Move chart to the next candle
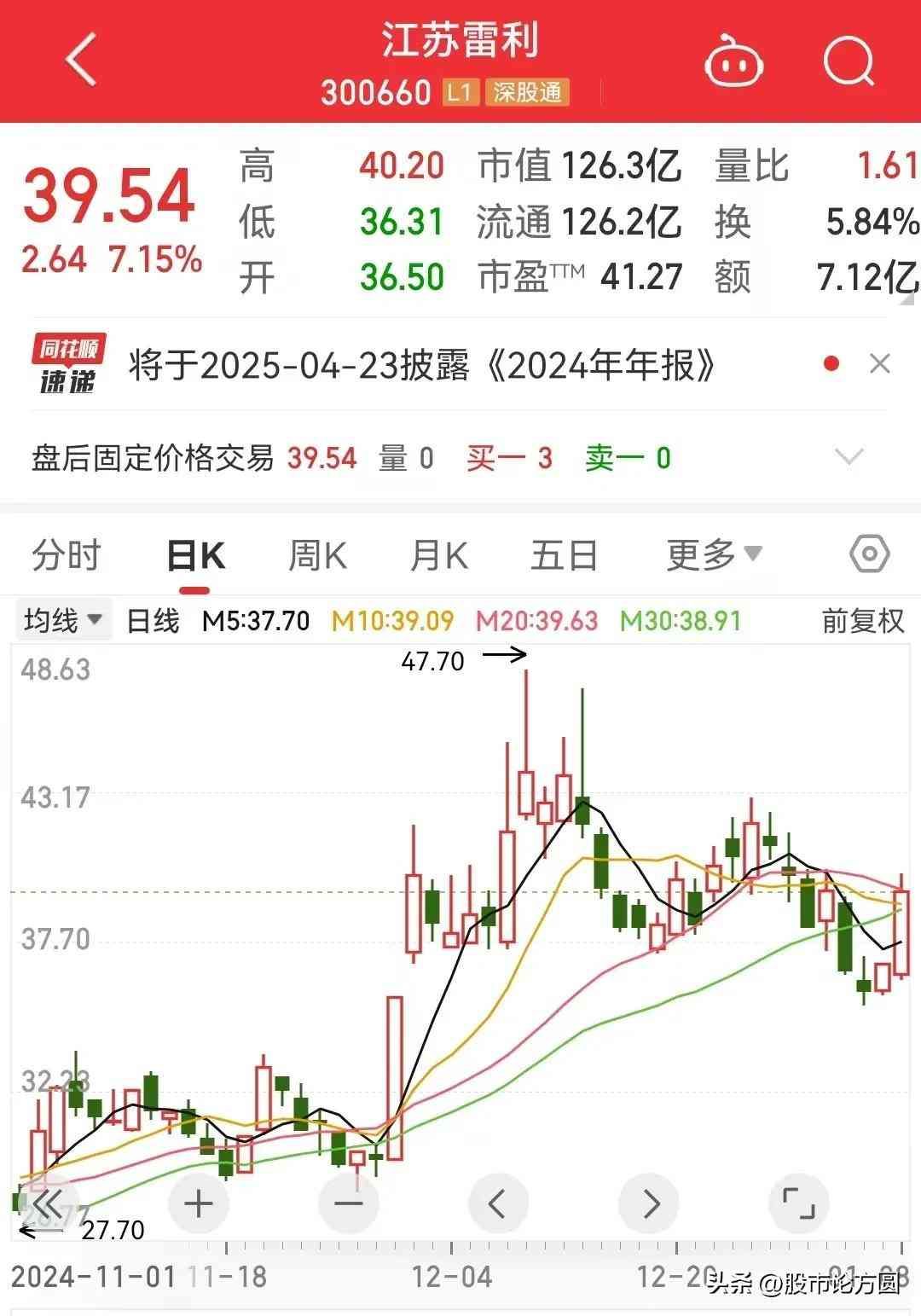Viewport: 921px width, 1316px height. coord(649,1204)
